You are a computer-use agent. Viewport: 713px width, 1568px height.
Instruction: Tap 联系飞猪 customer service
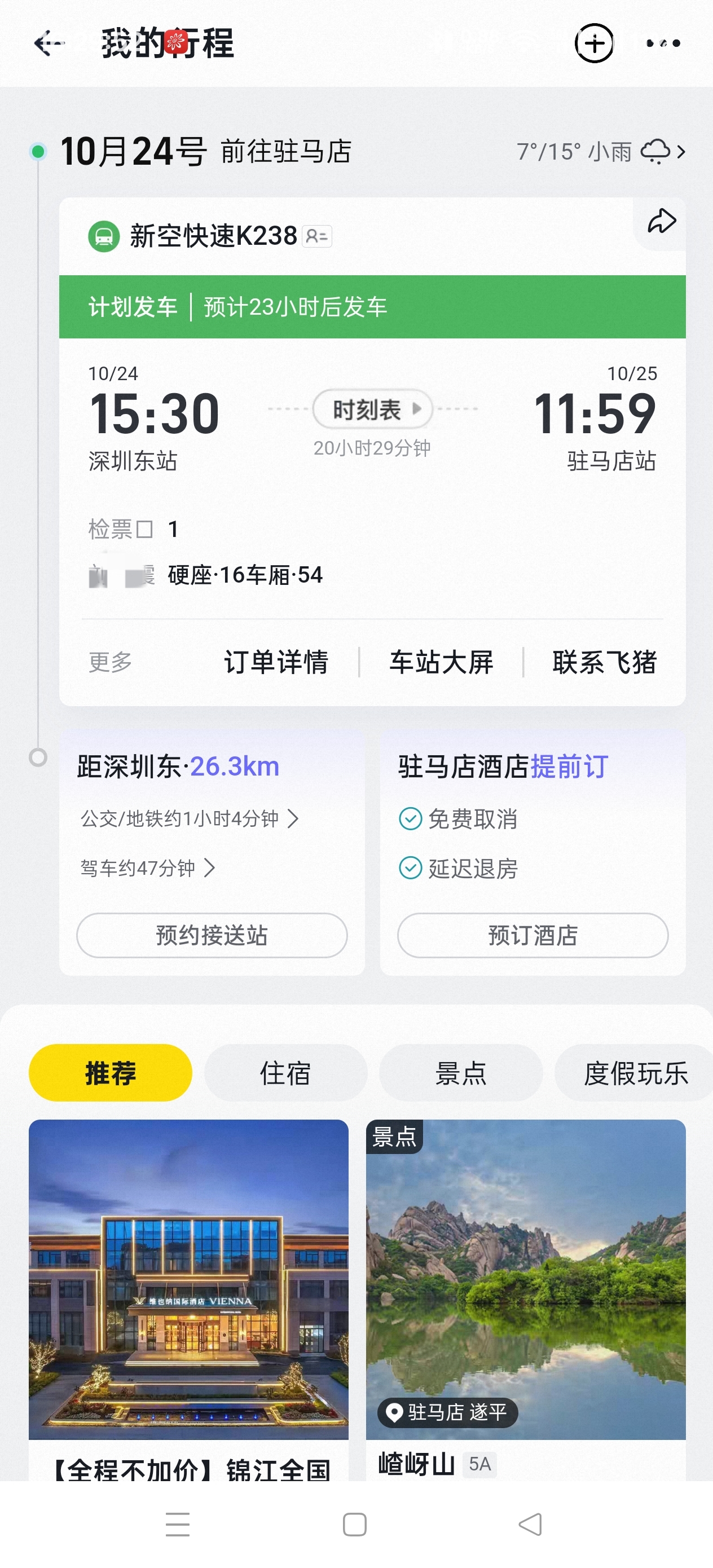coord(604,662)
